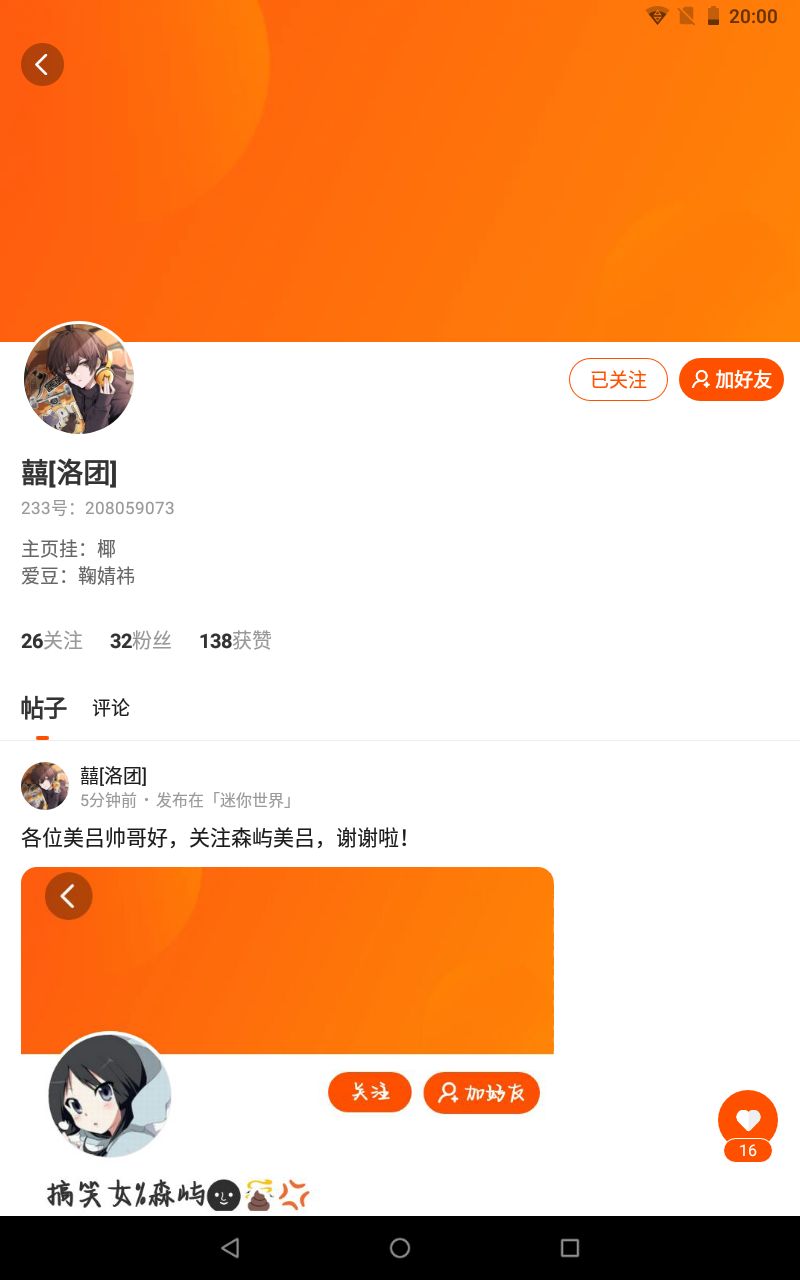This screenshot has width=800, height=1280.
Task: Open the posted screenshot image
Action: point(287,1041)
